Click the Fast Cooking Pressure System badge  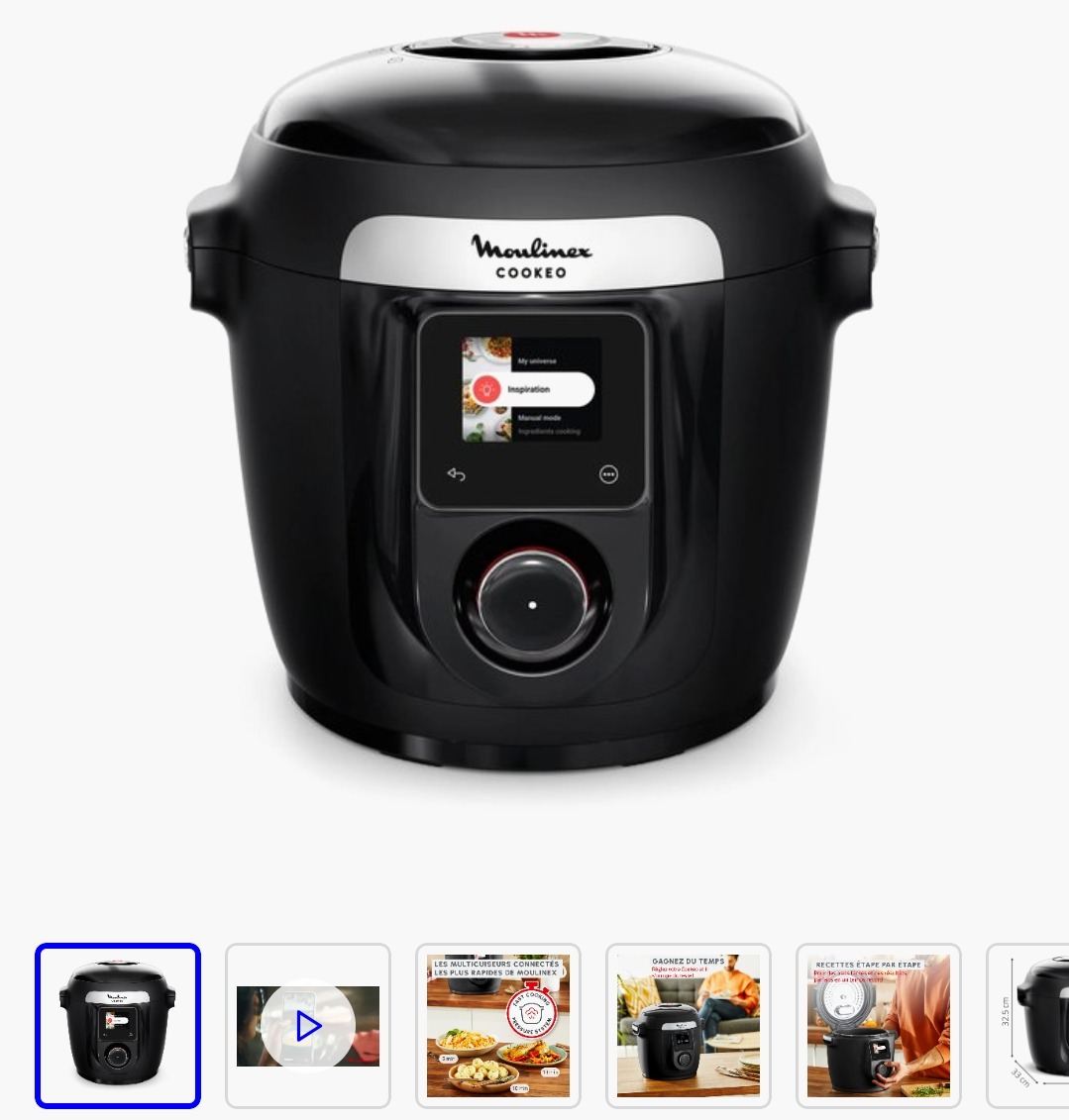(532, 1014)
